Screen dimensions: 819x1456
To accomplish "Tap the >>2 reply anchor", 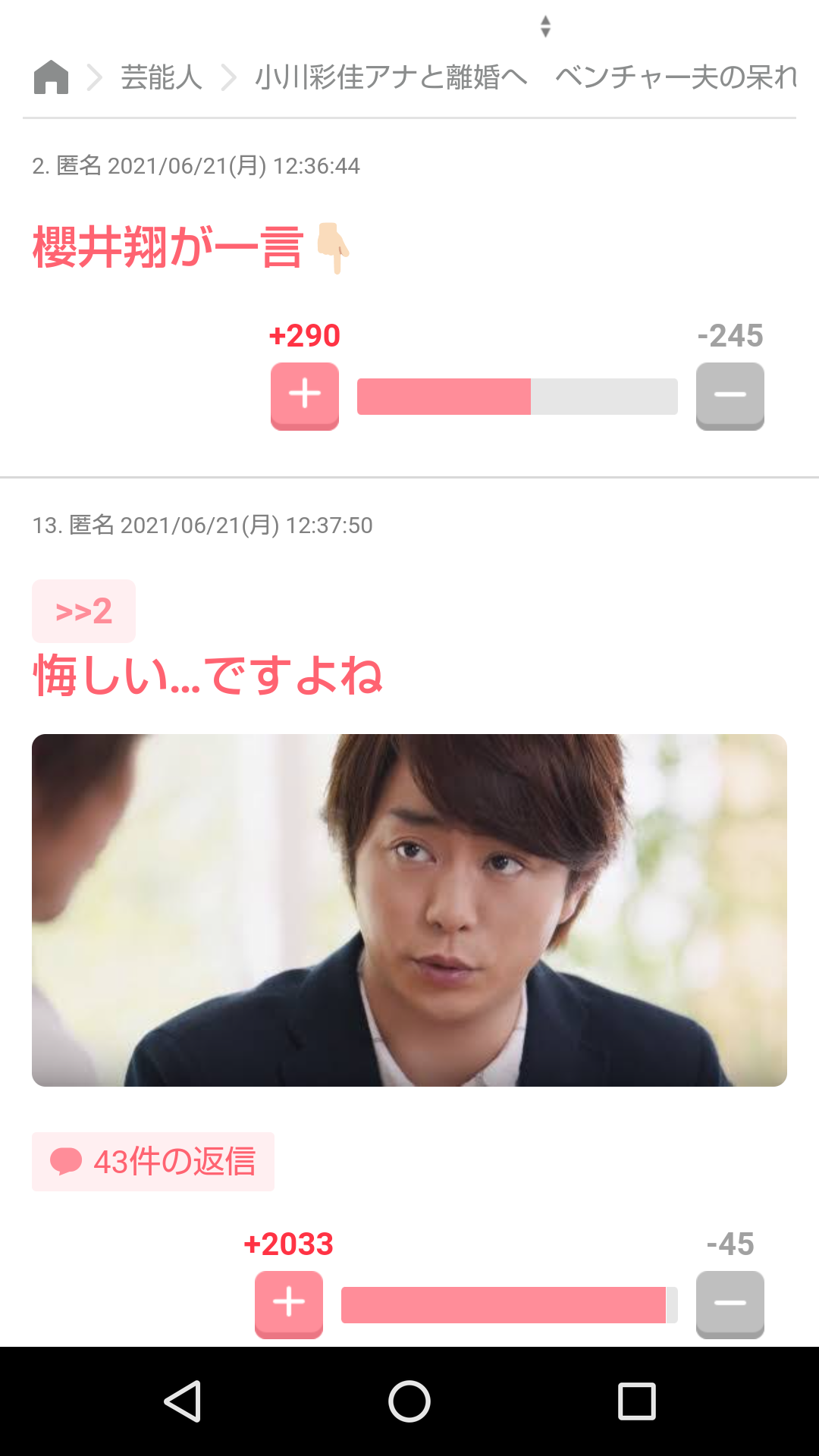I will [x=83, y=611].
